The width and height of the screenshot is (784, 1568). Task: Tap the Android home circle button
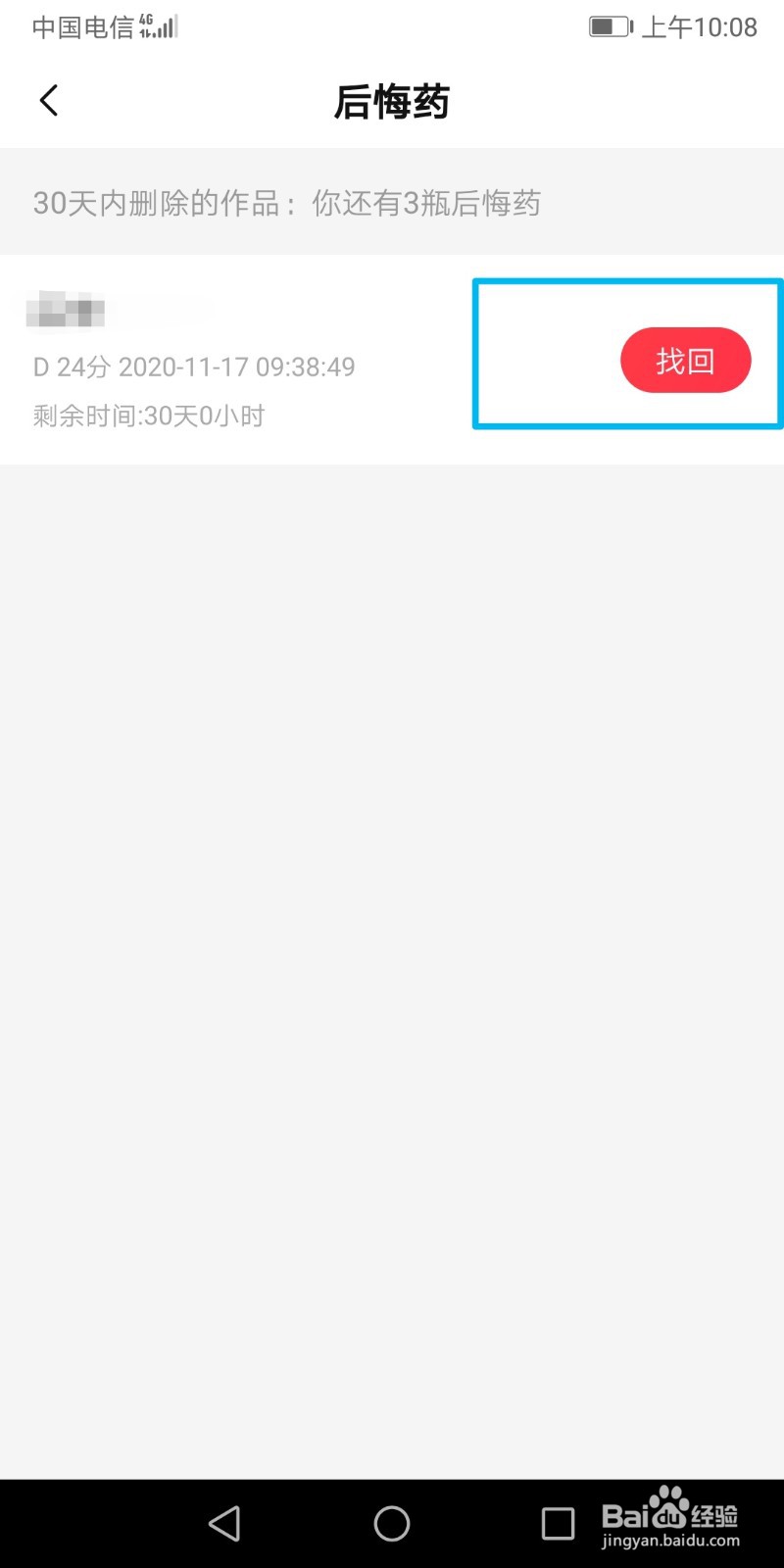391,1523
